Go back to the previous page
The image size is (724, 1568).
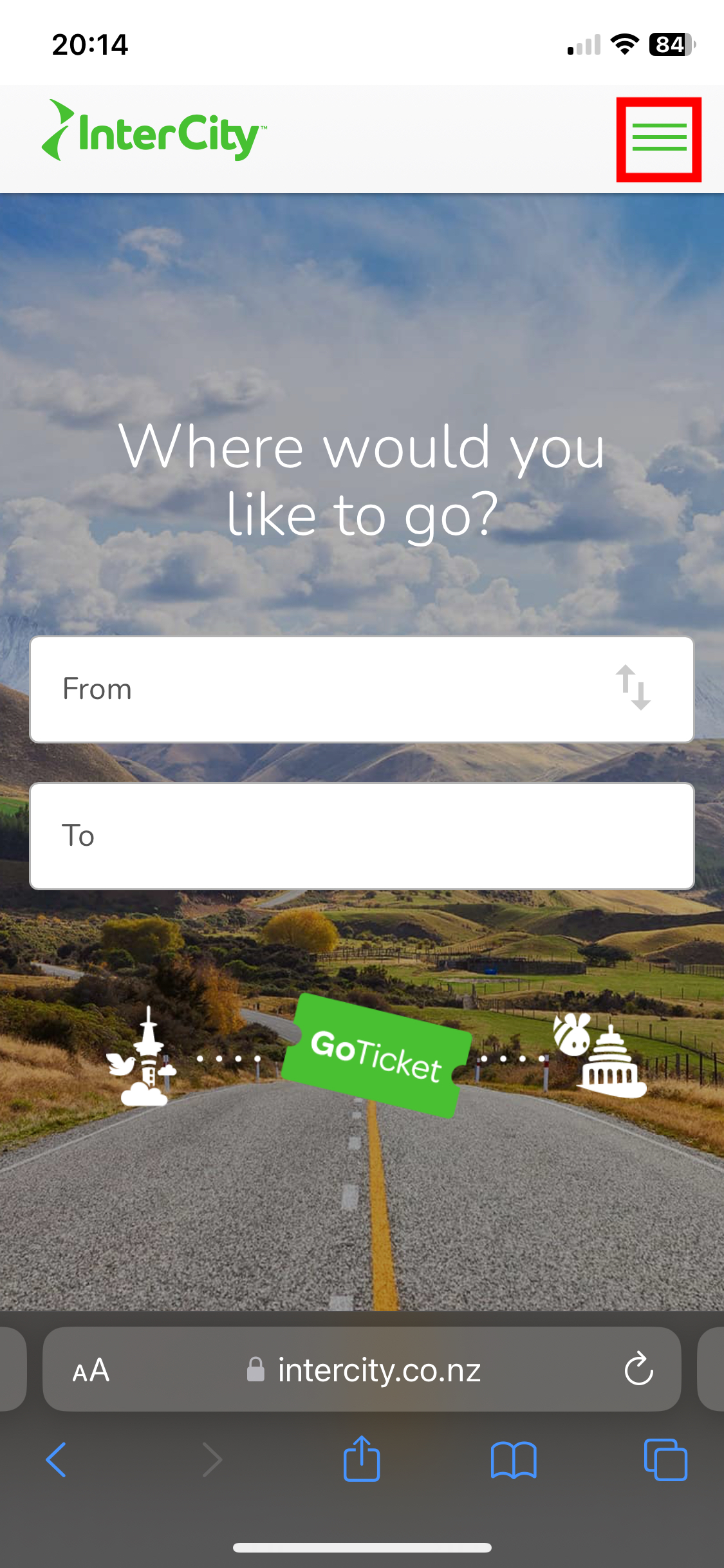coord(57,1460)
